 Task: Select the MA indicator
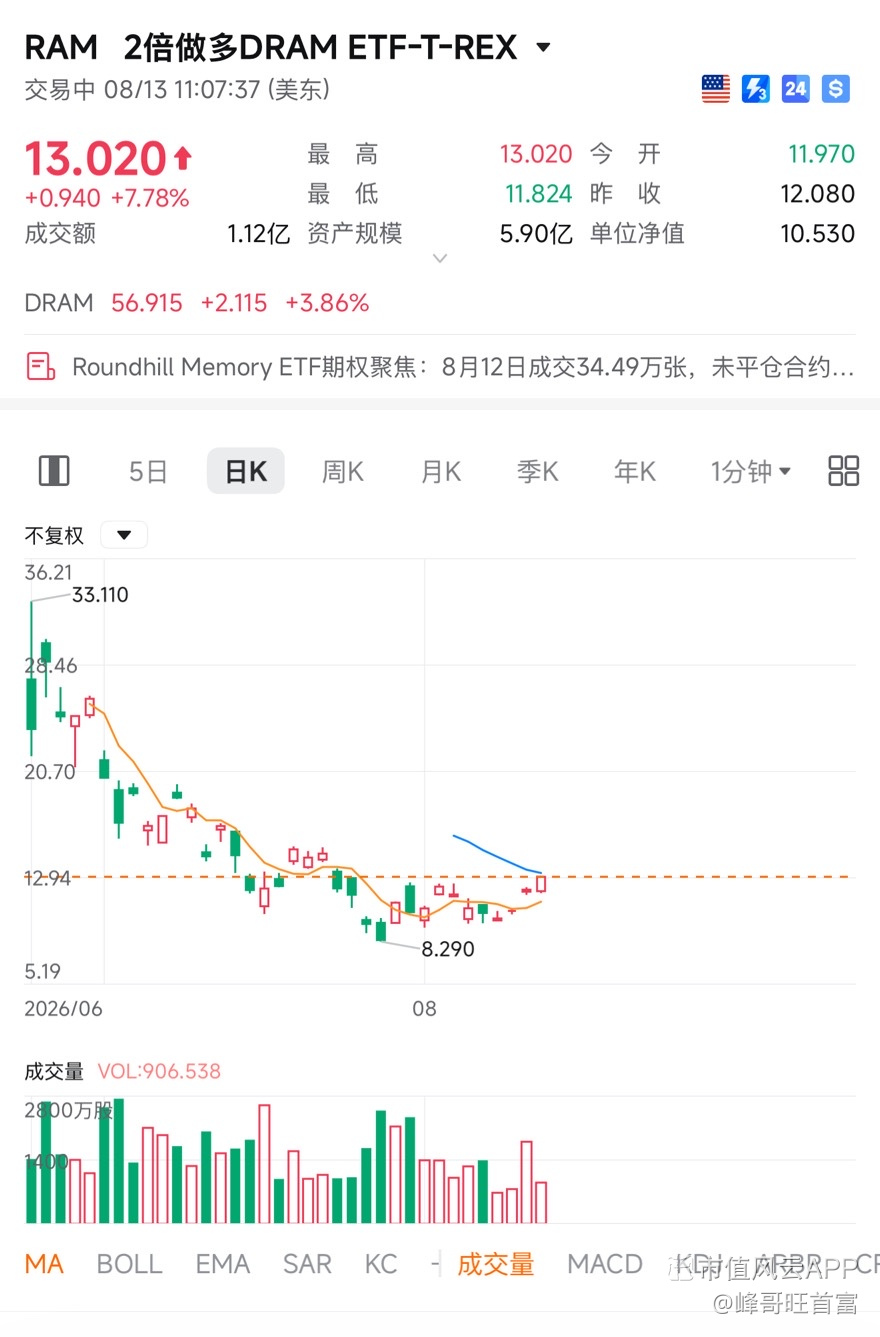coord(44,1264)
